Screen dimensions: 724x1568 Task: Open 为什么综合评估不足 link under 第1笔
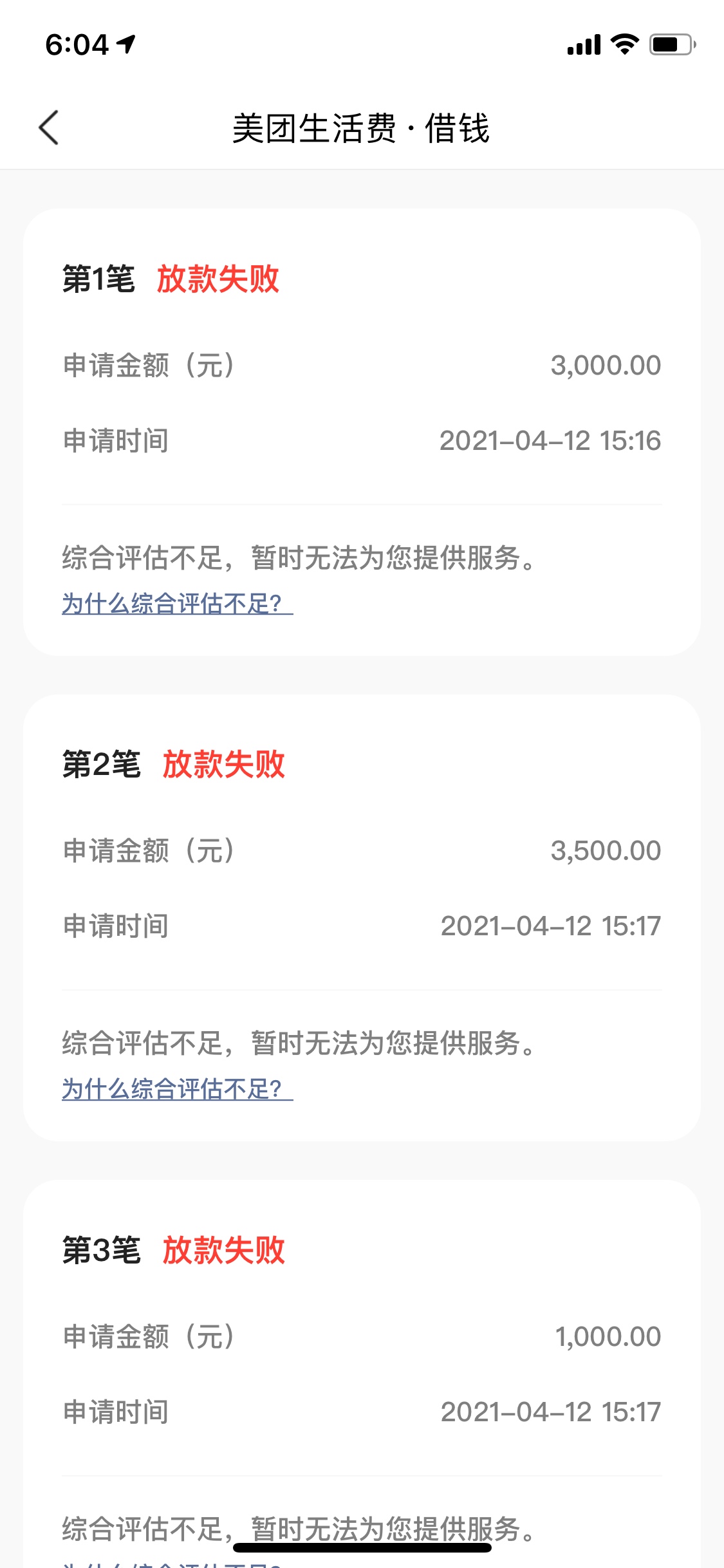177,604
